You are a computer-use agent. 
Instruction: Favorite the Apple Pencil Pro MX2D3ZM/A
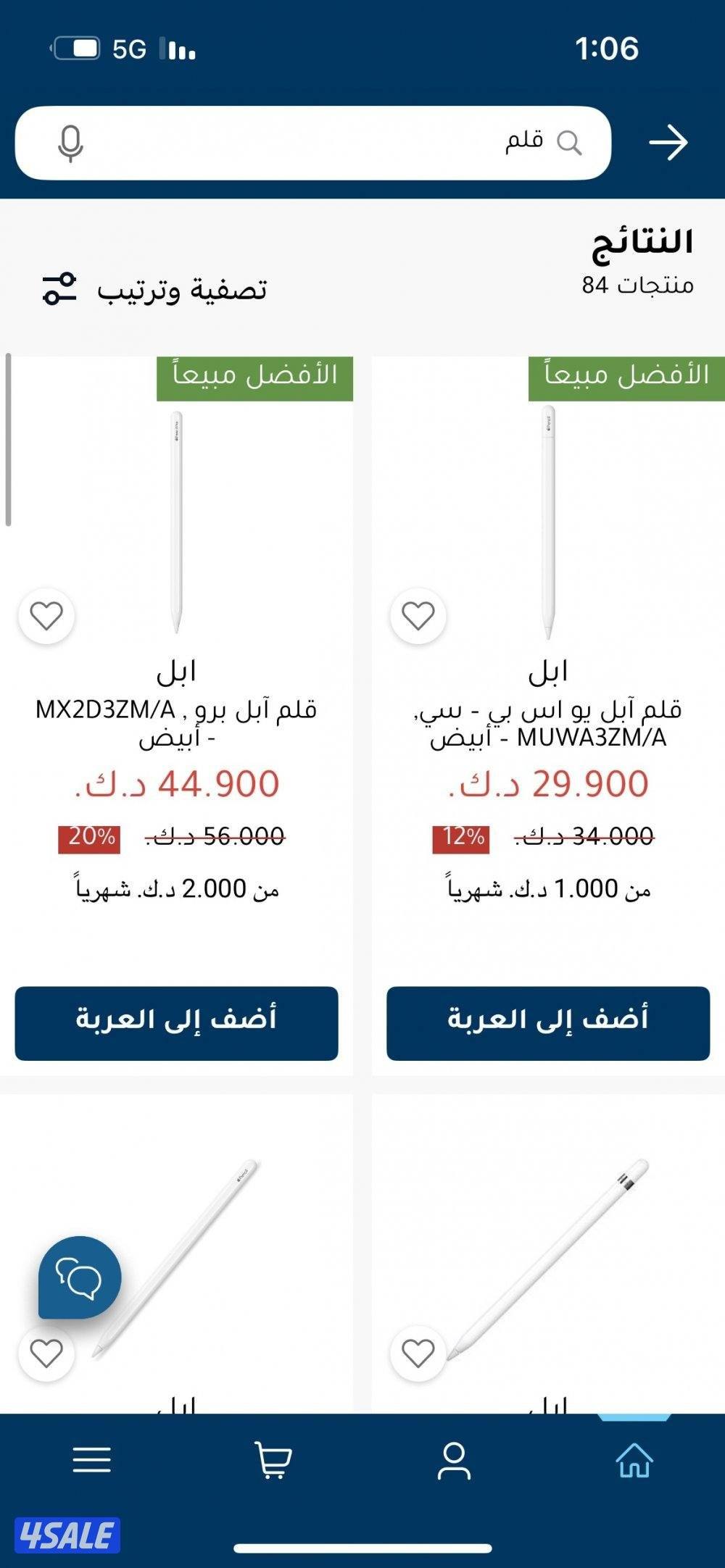point(47,617)
